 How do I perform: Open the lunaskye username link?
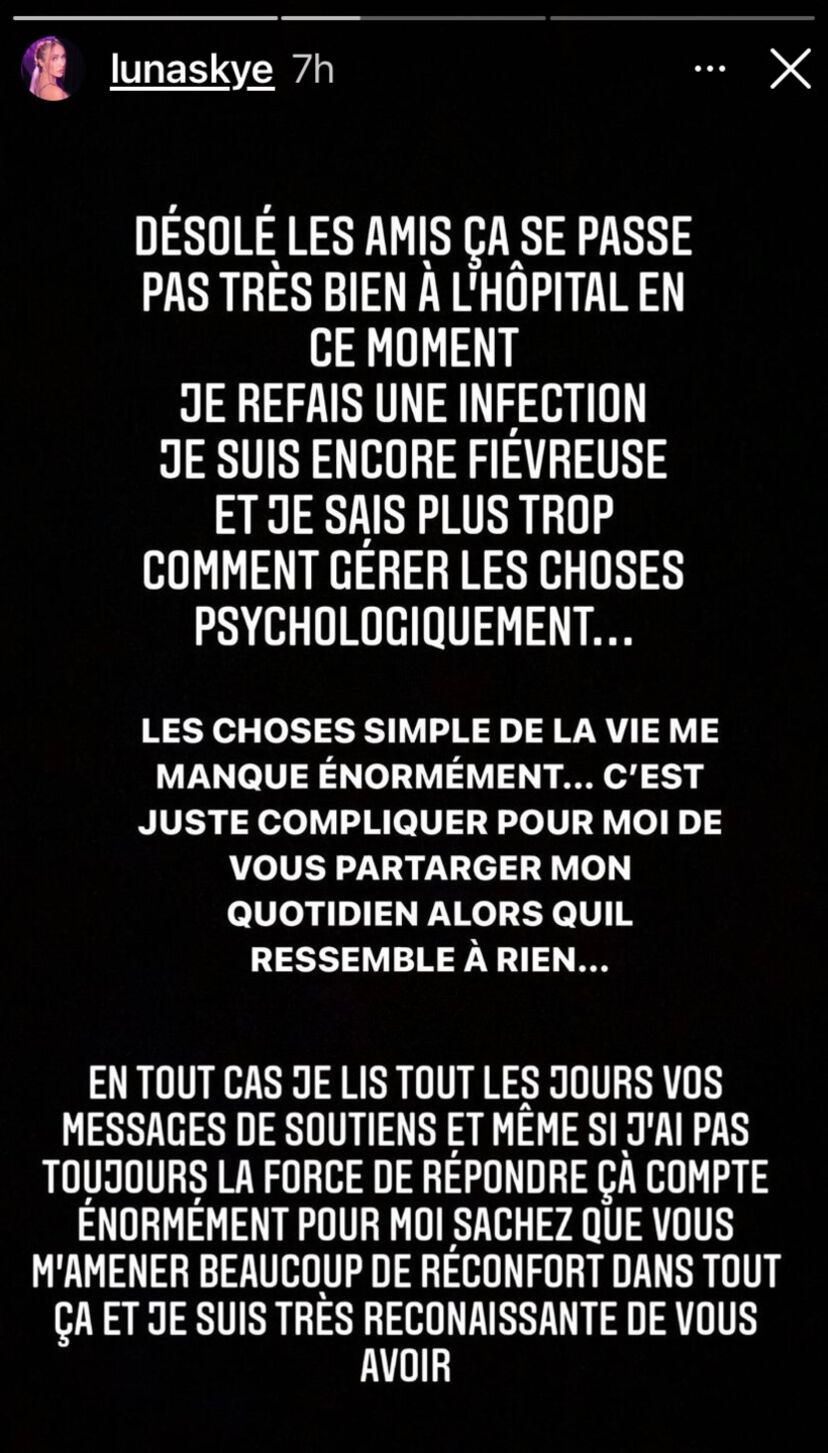[192, 69]
